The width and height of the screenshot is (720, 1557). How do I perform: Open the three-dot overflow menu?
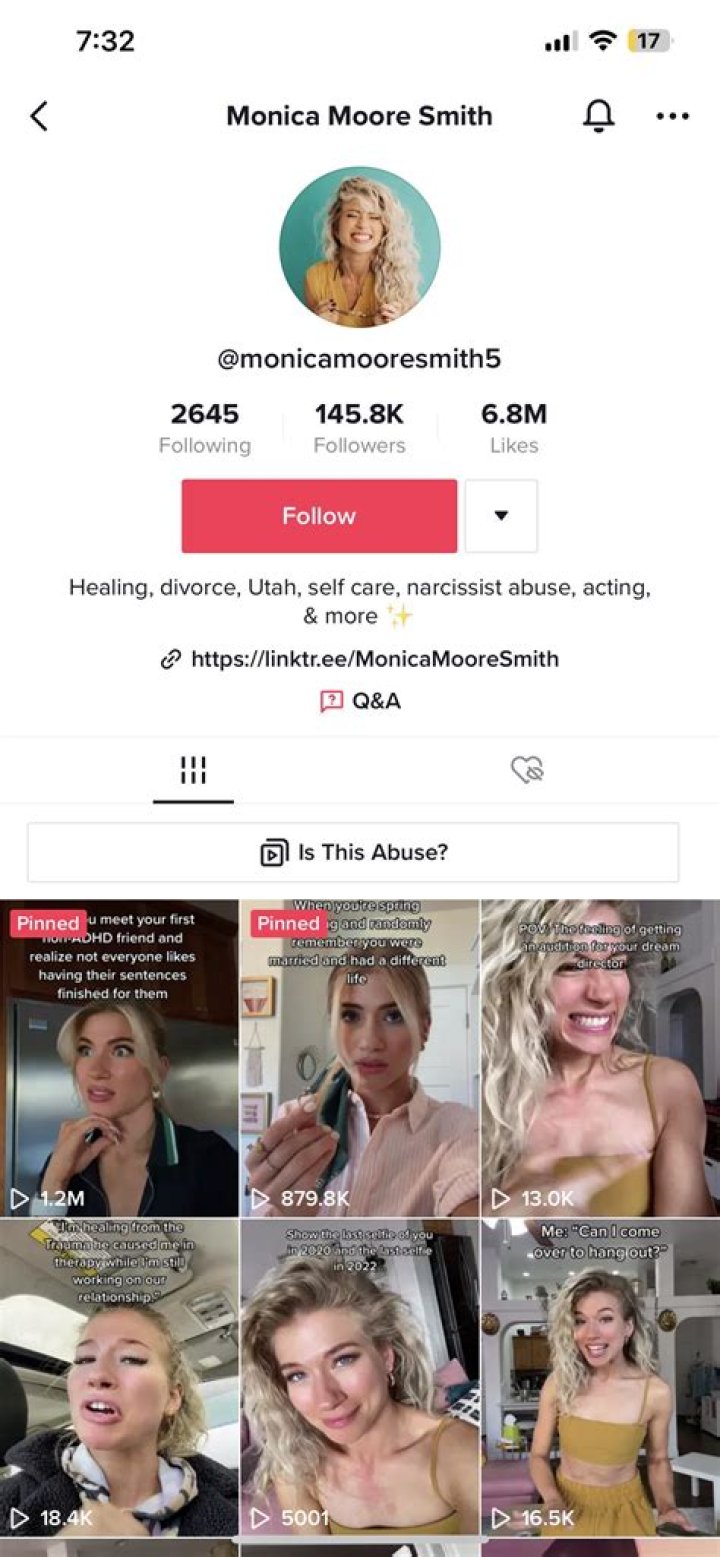[672, 116]
